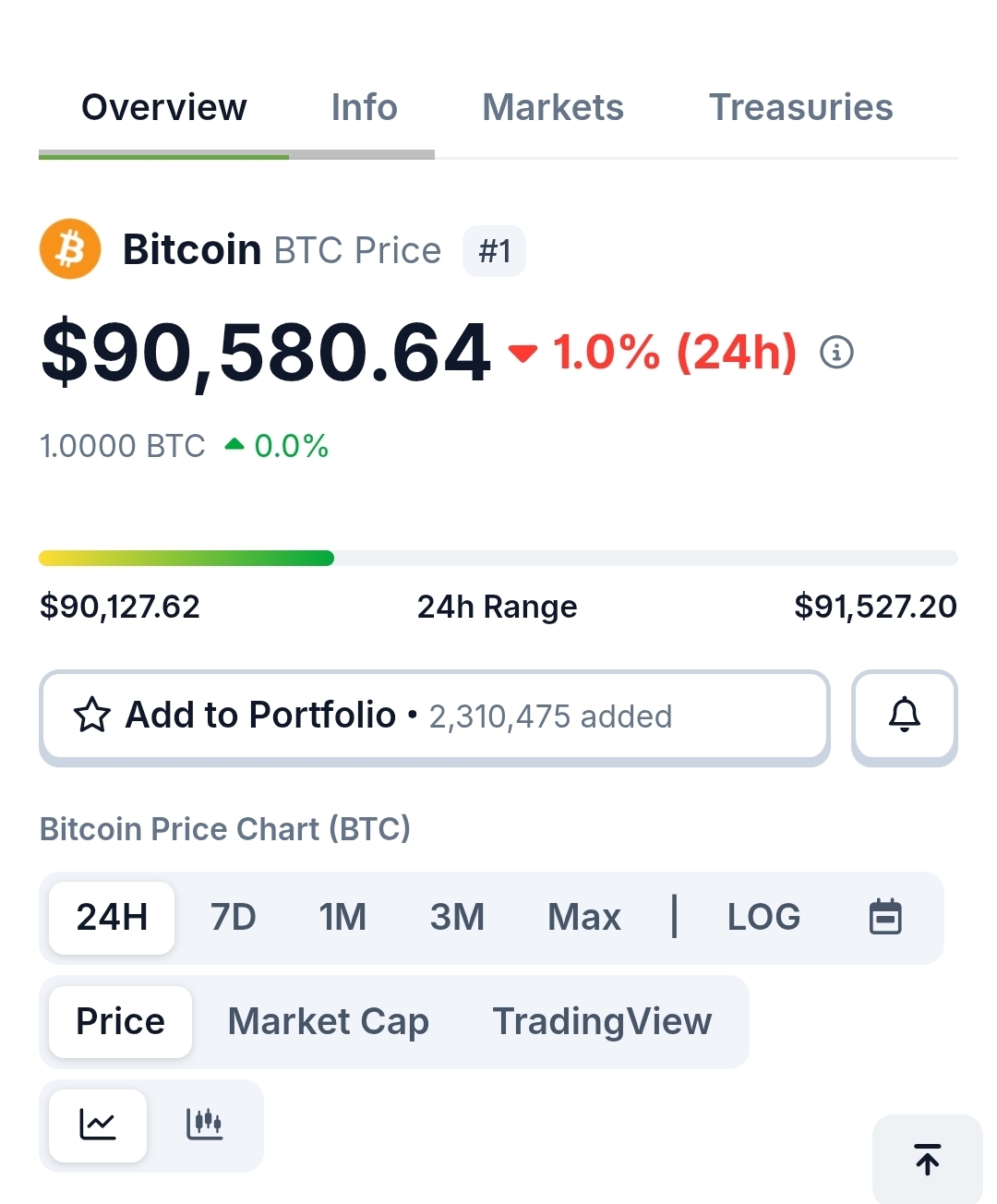Select the Price chart view

pyautogui.click(x=120, y=1022)
